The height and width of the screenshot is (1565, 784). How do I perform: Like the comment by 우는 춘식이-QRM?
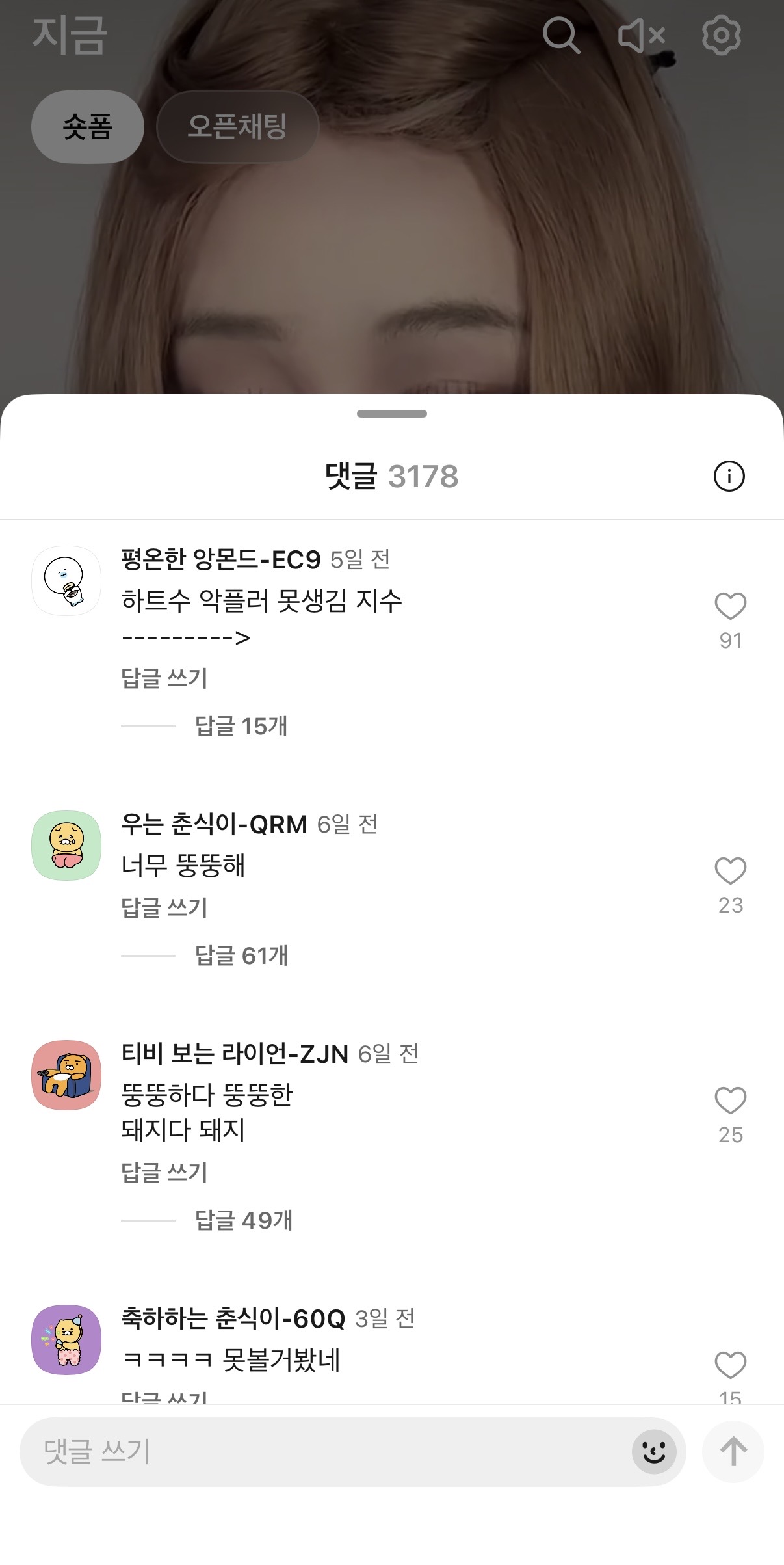click(x=730, y=872)
